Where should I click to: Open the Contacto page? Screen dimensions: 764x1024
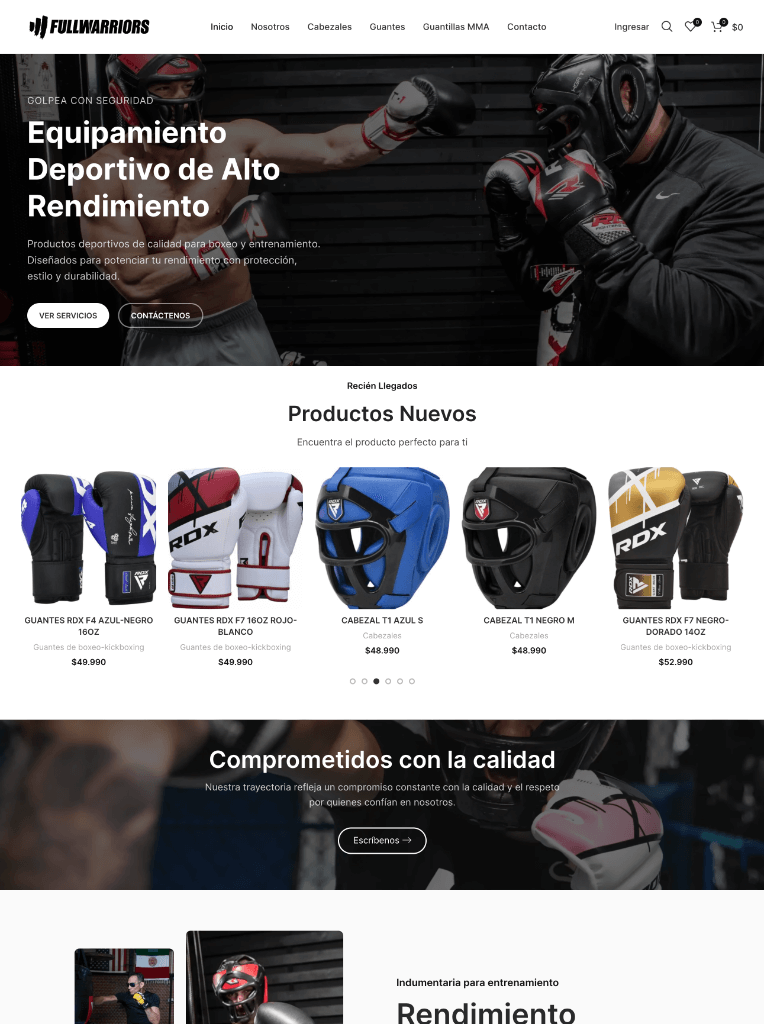coord(526,27)
